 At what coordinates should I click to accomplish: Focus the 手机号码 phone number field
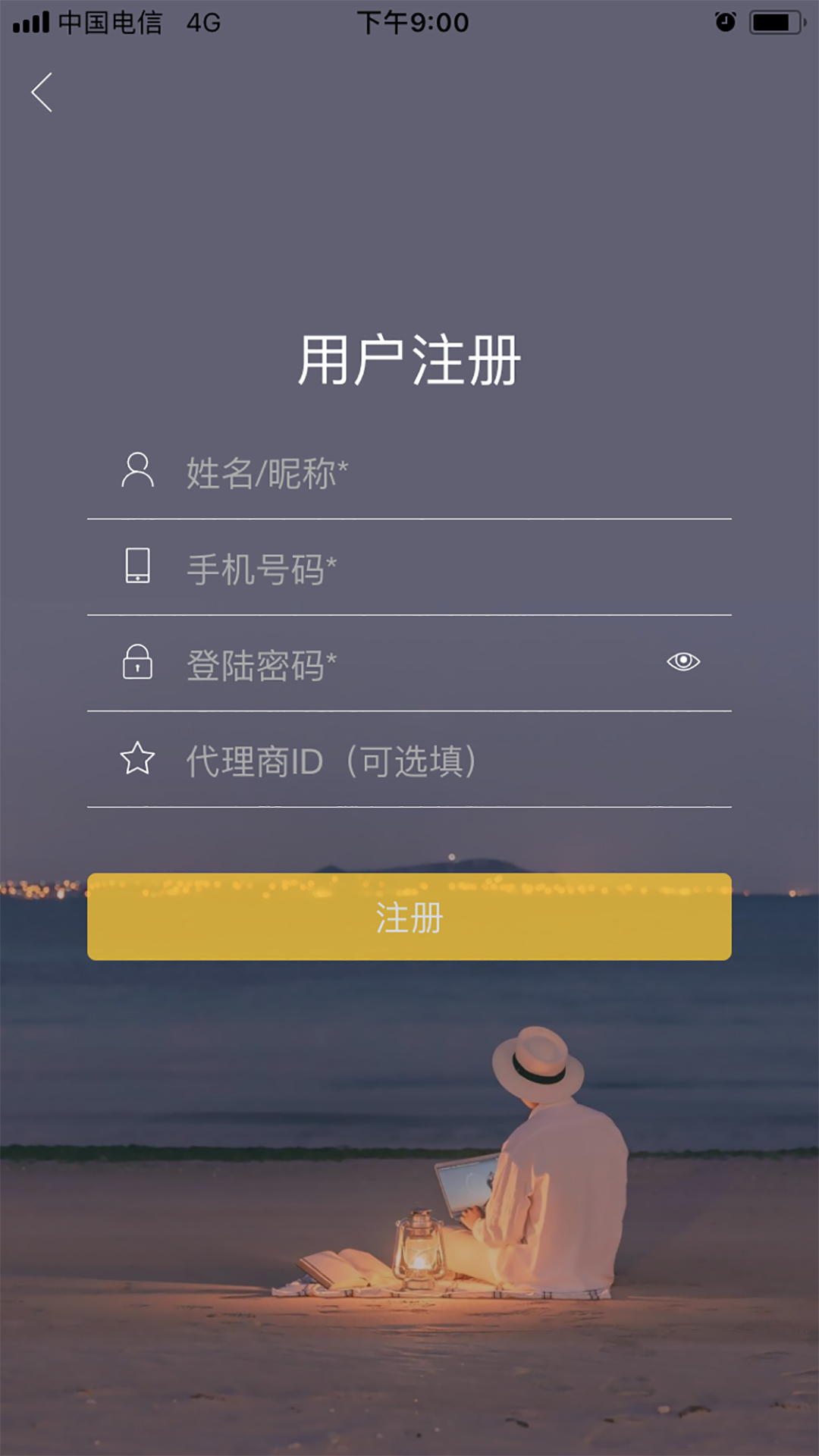(409, 568)
